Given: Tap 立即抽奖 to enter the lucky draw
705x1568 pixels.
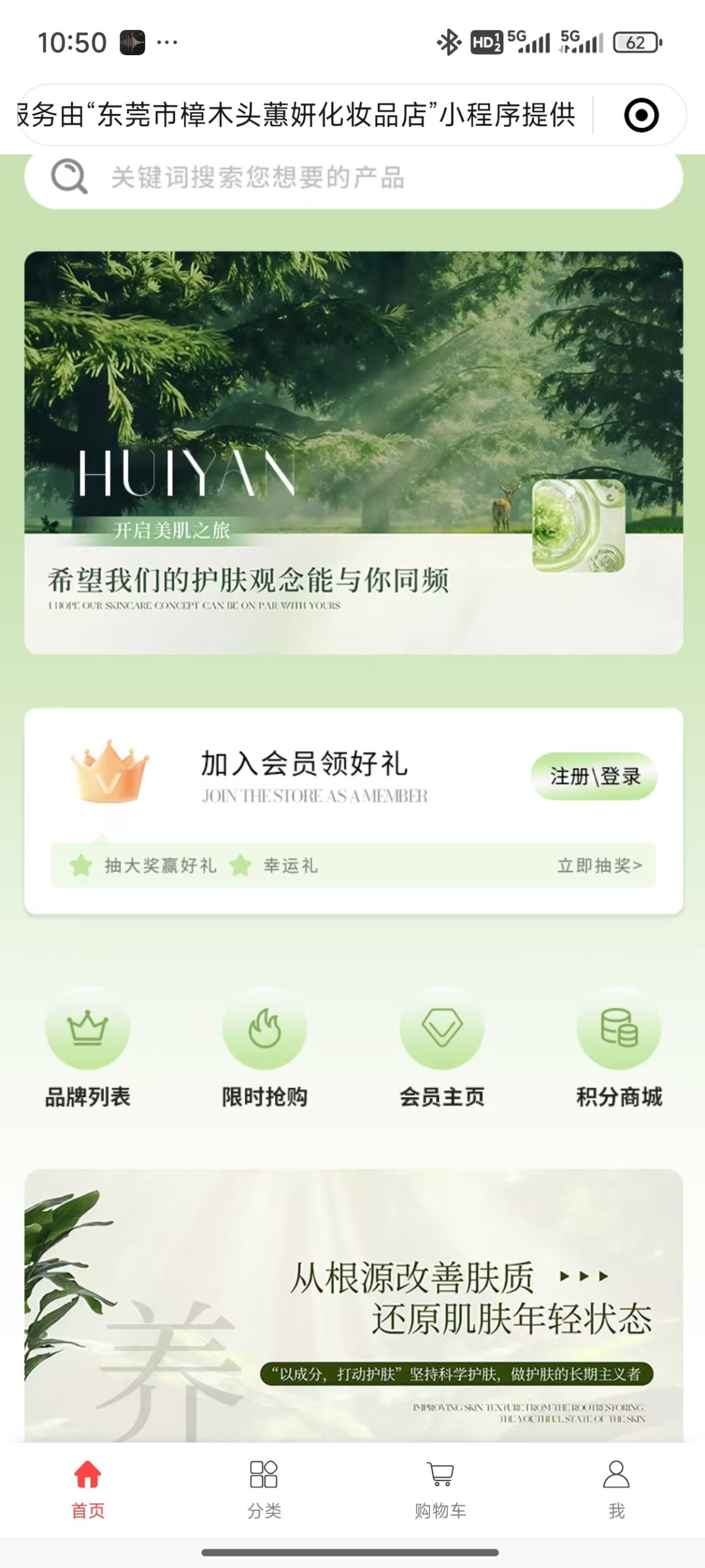Looking at the screenshot, I should (x=598, y=865).
